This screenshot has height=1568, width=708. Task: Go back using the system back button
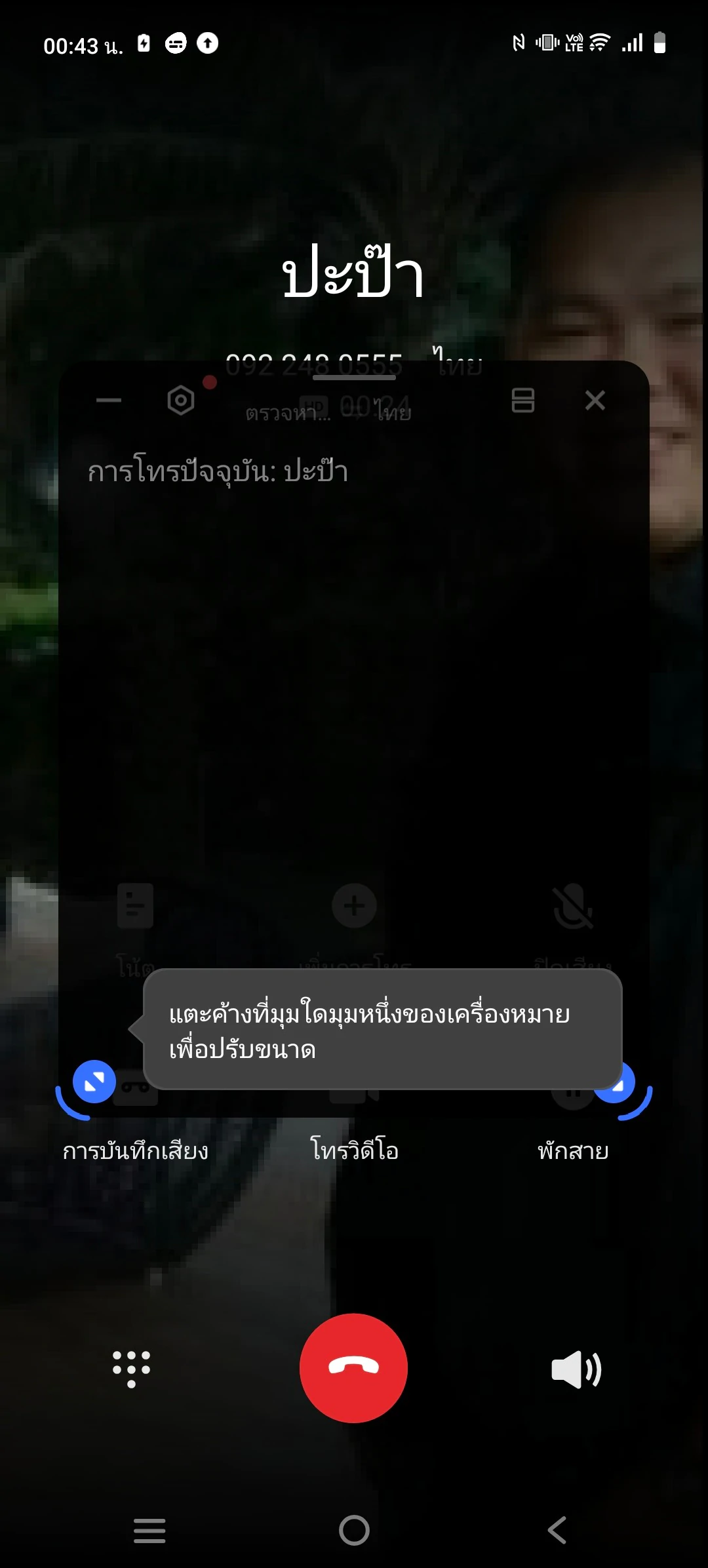[x=557, y=1530]
